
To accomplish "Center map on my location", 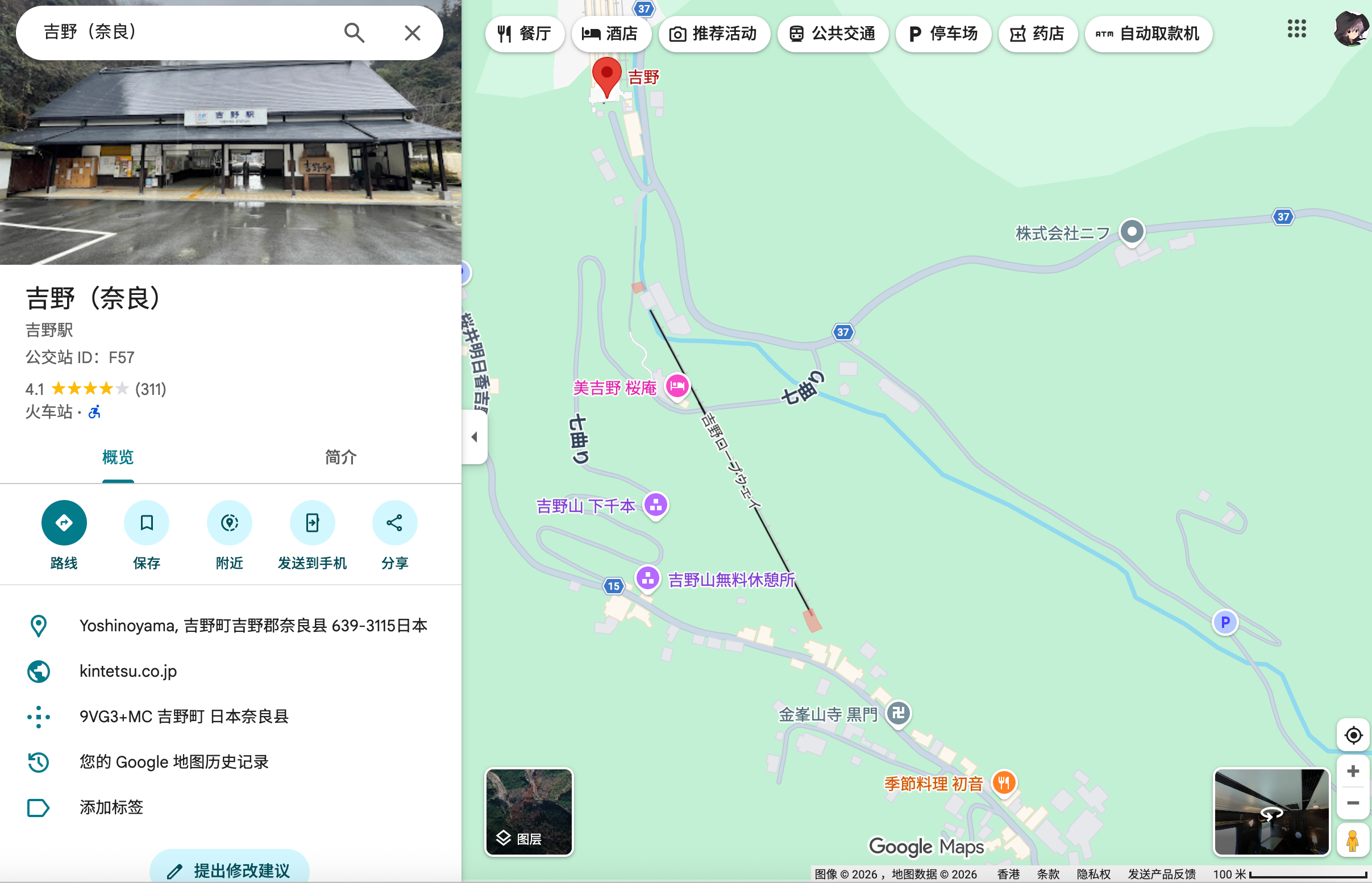I will pyautogui.click(x=1353, y=735).
